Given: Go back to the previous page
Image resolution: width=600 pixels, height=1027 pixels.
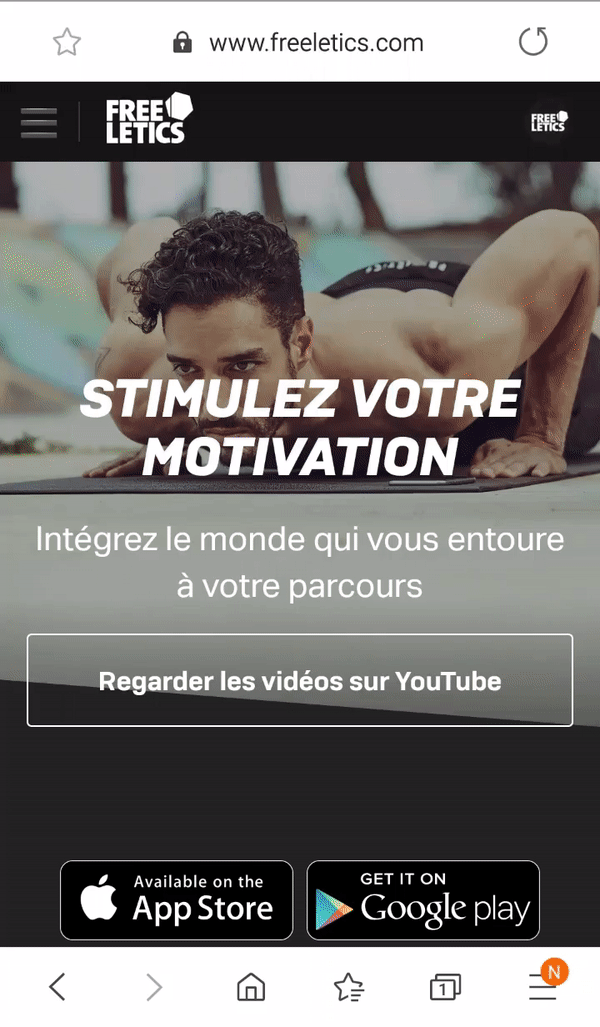Looking at the screenshot, I should click(57, 988).
